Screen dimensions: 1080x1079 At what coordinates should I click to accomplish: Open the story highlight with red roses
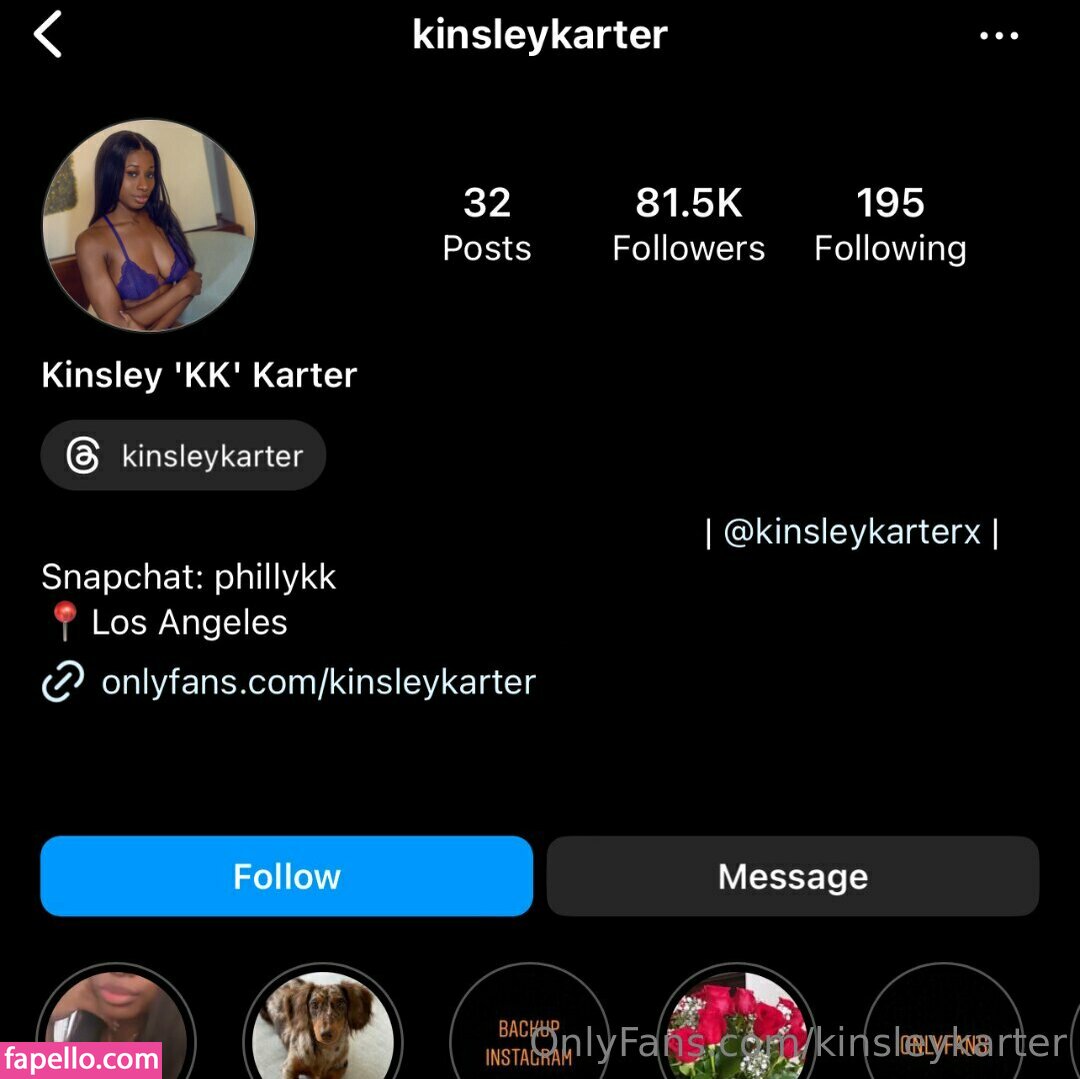click(735, 1030)
